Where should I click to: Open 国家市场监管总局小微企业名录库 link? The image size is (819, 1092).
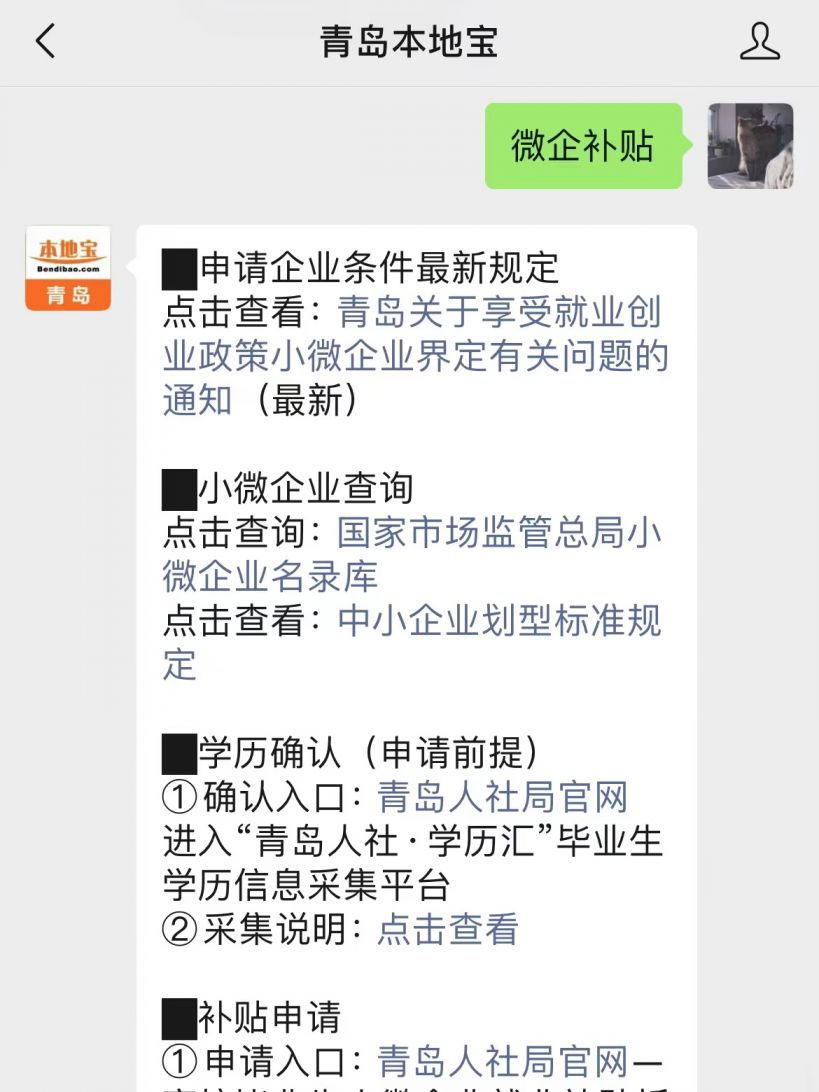[498, 533]
